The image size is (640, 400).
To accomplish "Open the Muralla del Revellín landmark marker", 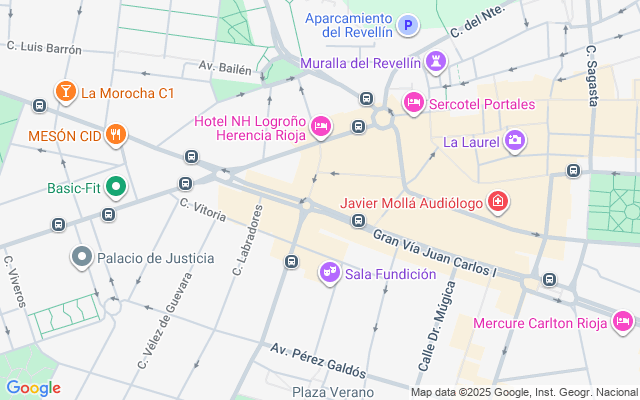I will [436, 62].
